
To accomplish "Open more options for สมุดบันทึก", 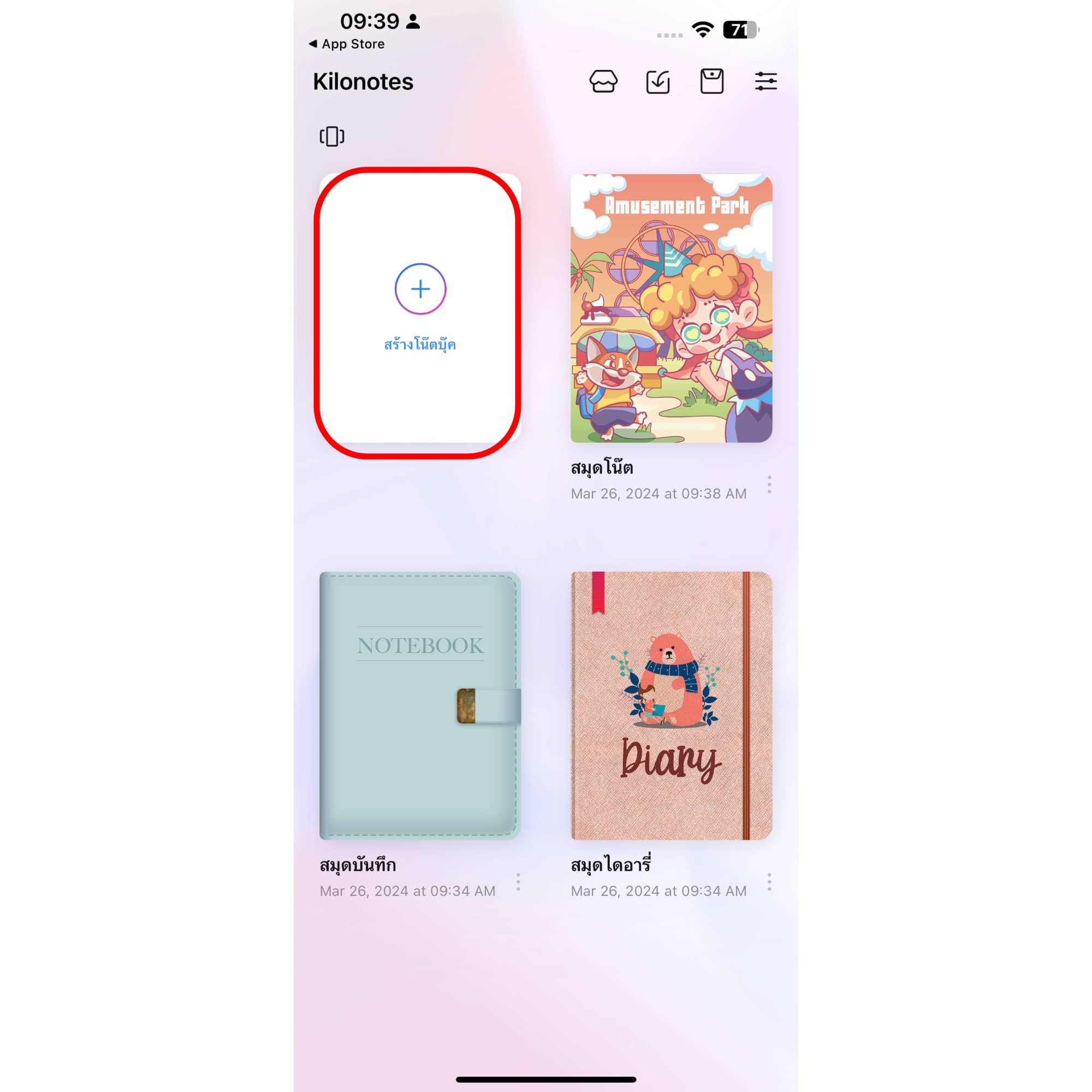I will [x=518, y=882].
